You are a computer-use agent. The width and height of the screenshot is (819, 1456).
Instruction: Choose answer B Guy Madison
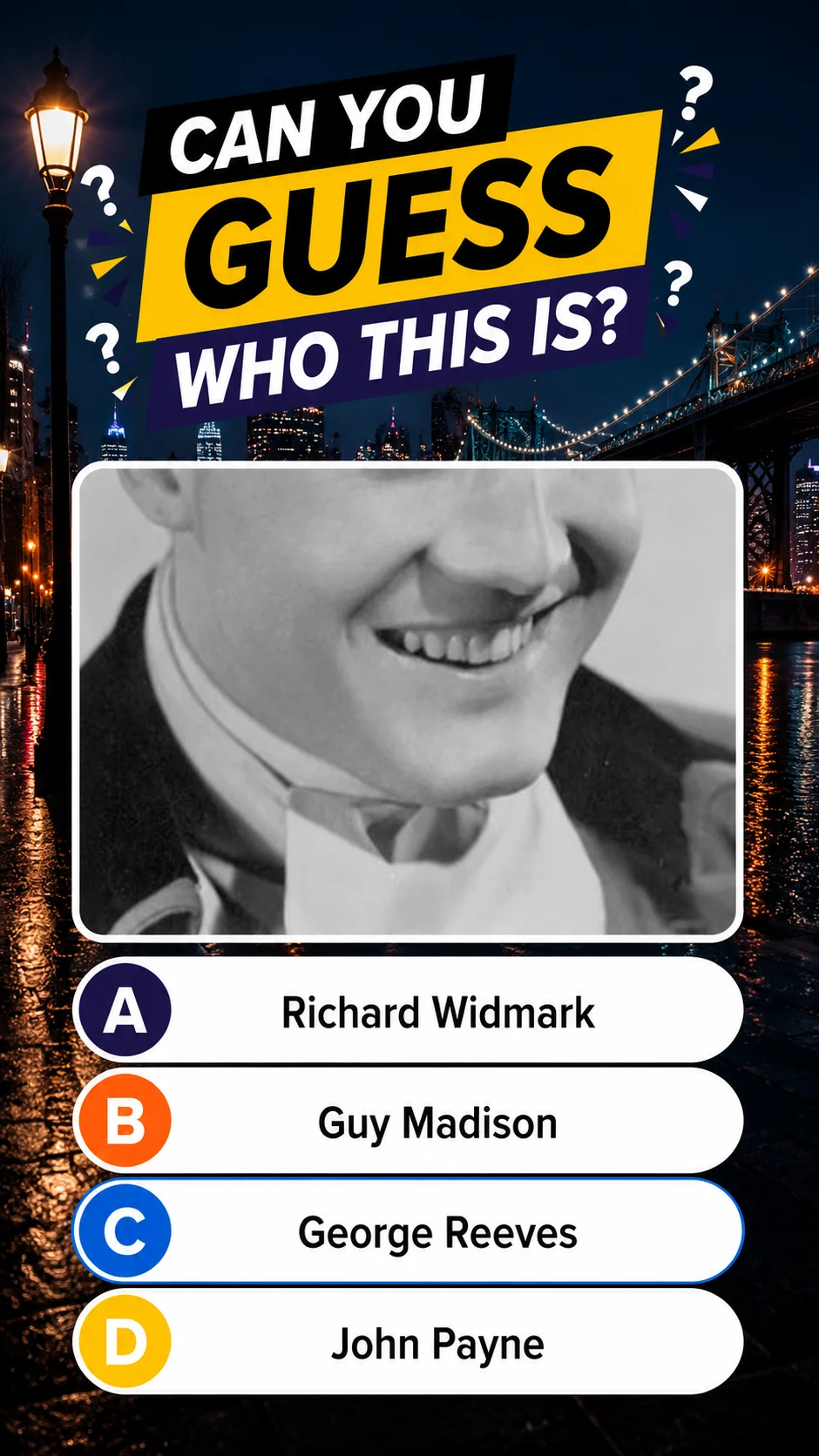tap(408, 1121)
